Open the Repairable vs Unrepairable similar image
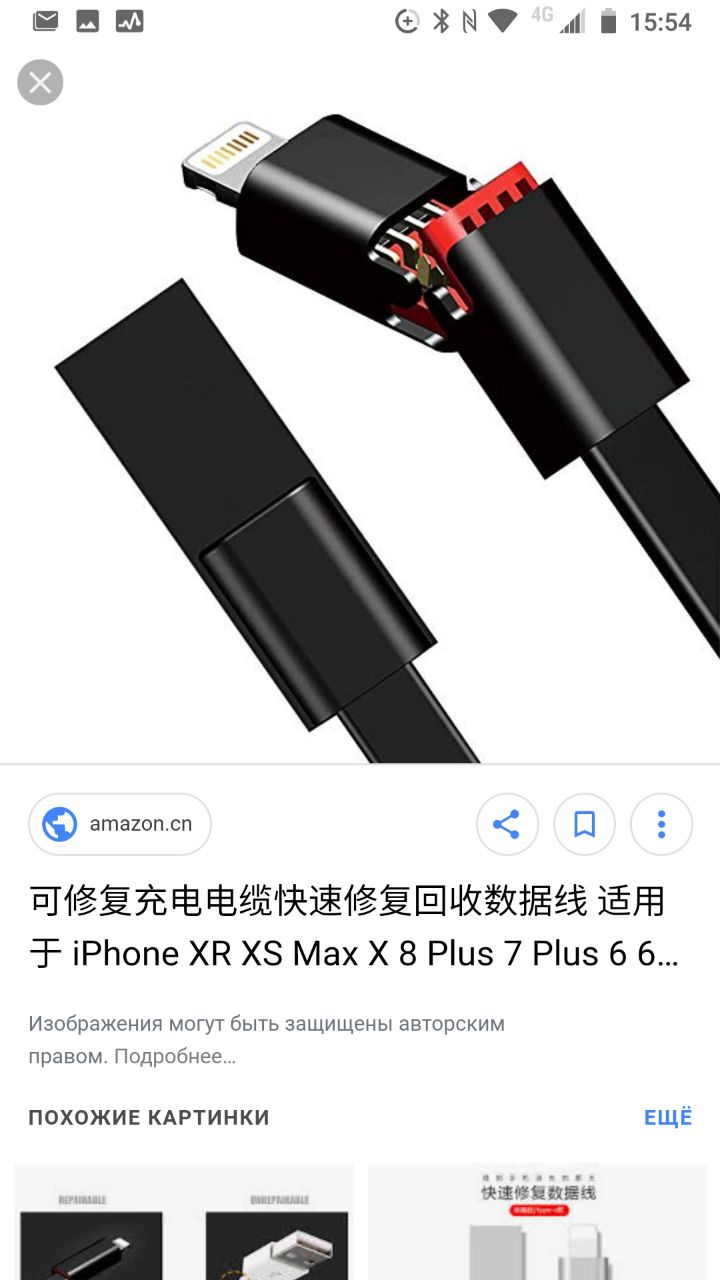 pyautogui.click(x=184, y=1221)
